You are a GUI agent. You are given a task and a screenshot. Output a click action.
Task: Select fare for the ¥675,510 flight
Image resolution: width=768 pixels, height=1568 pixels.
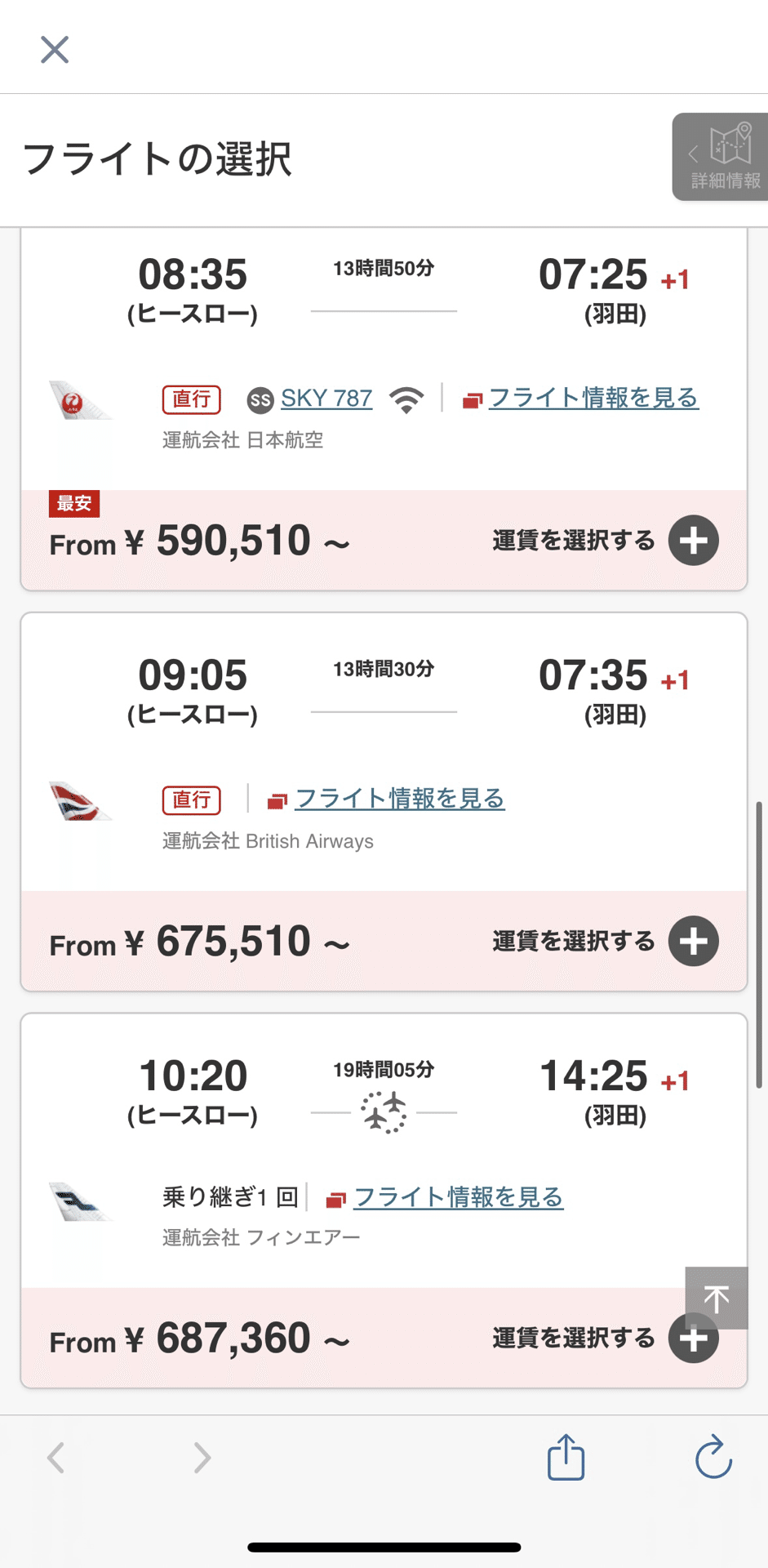point(693,942)
